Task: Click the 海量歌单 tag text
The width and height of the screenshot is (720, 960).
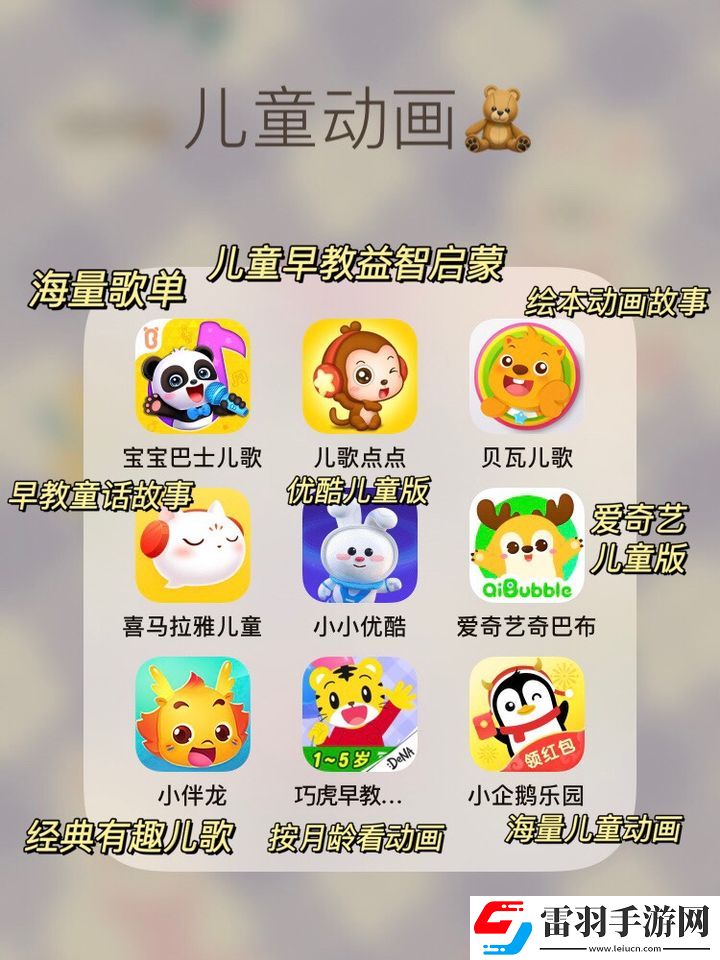Action: coord(108,285)
